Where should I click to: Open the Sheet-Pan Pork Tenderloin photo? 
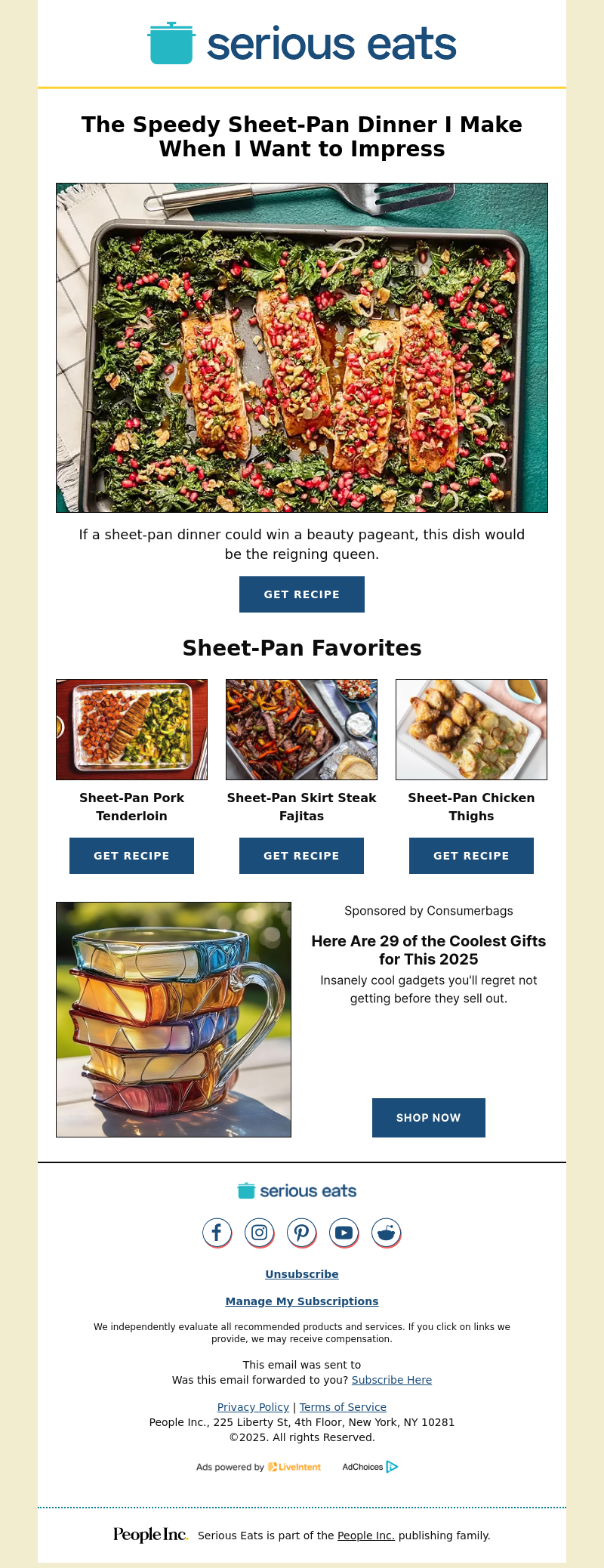coord(131,730)
